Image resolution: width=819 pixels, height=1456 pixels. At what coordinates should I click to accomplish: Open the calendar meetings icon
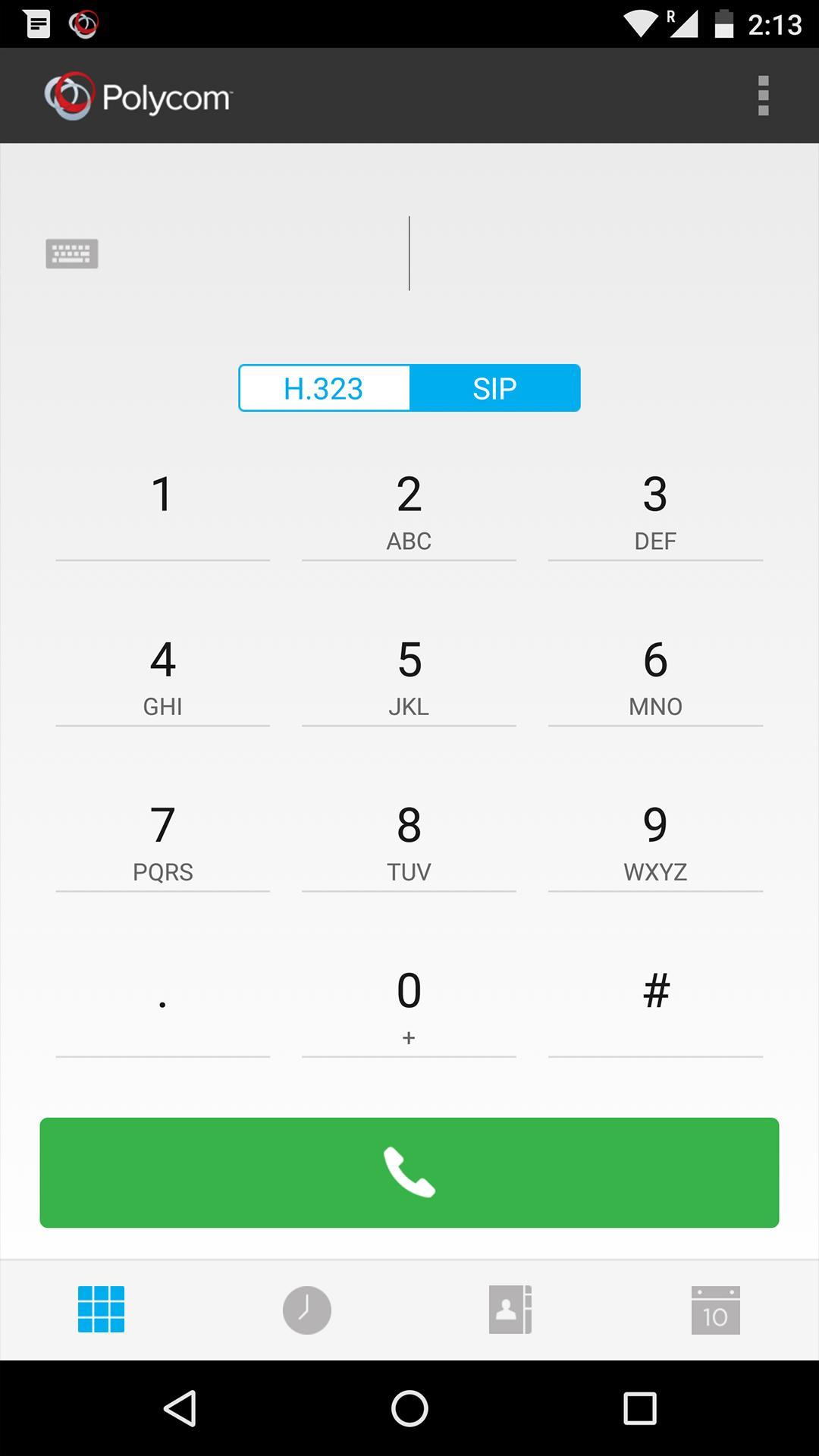point(715,1309)
